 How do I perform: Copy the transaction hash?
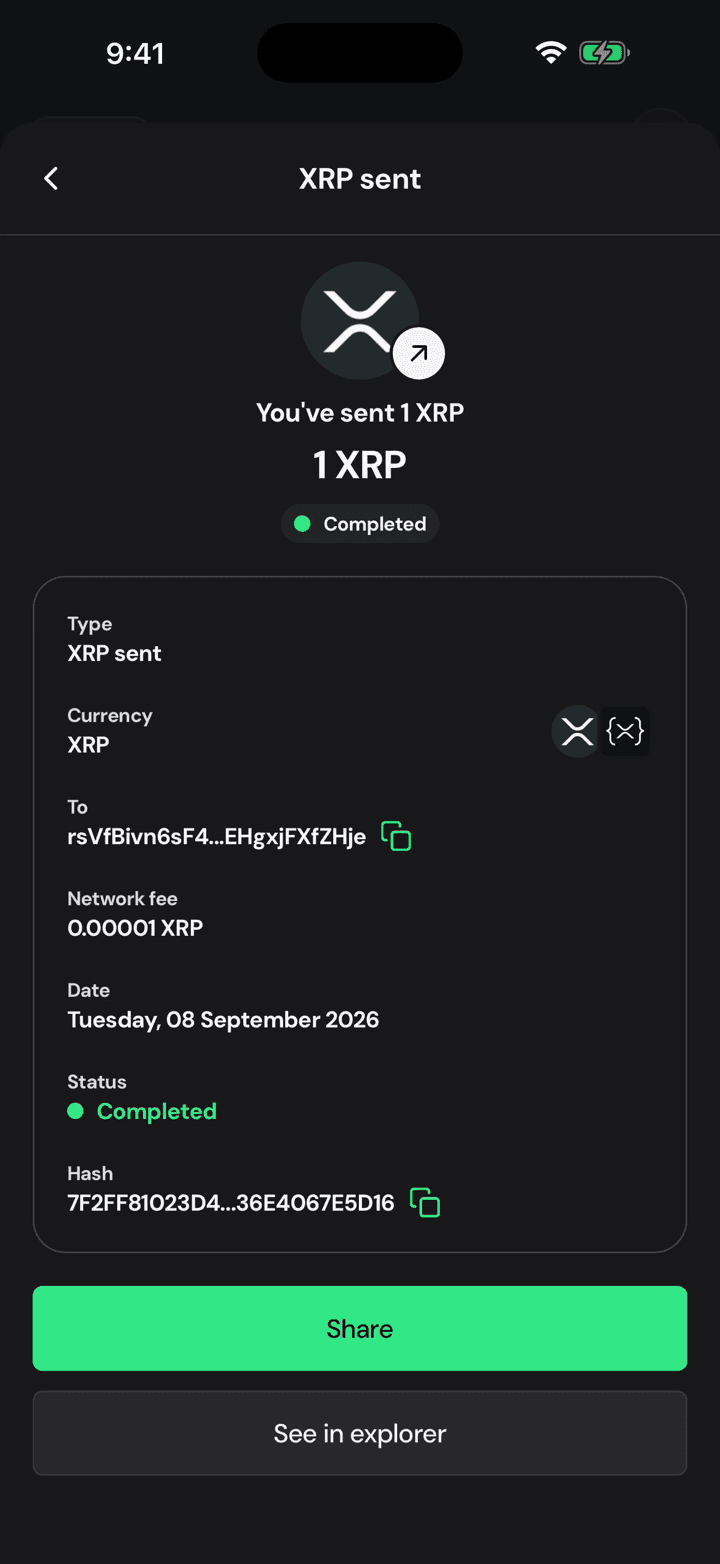coord(426,1202)
